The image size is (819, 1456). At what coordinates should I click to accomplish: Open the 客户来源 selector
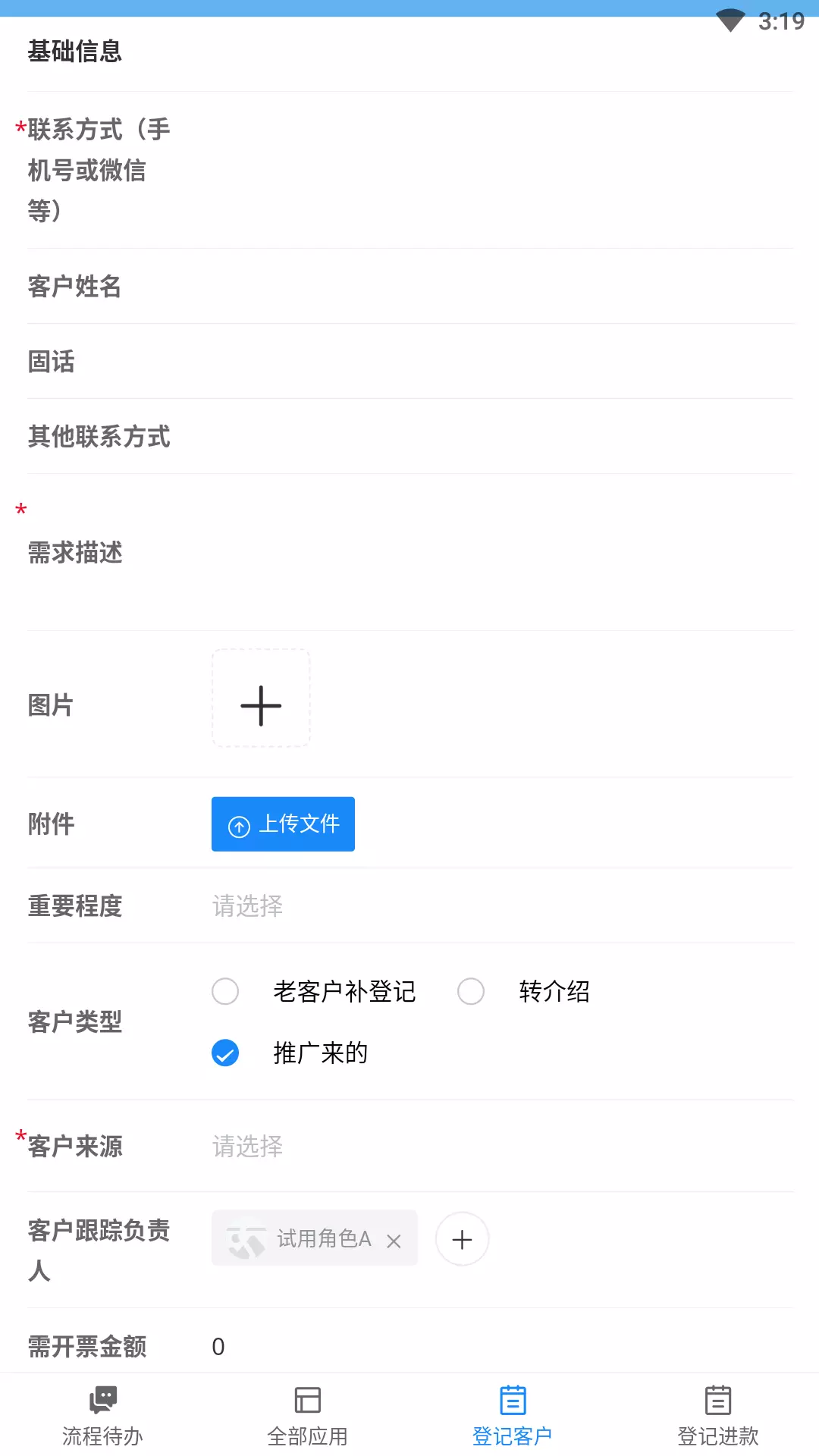(x=502, y=1147)
